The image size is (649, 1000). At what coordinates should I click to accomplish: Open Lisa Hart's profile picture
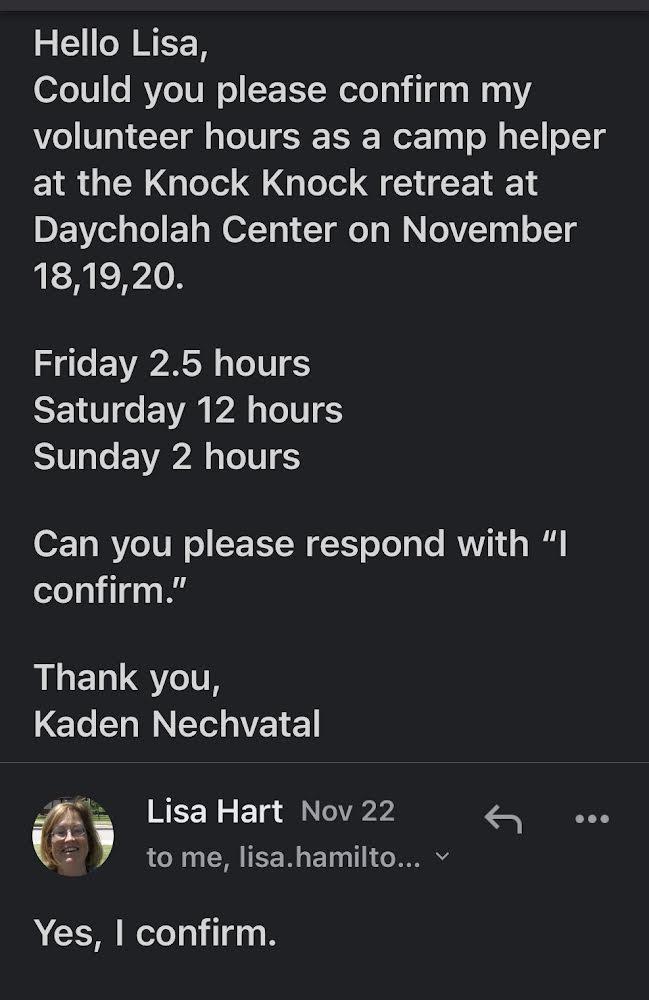(73, 836)
